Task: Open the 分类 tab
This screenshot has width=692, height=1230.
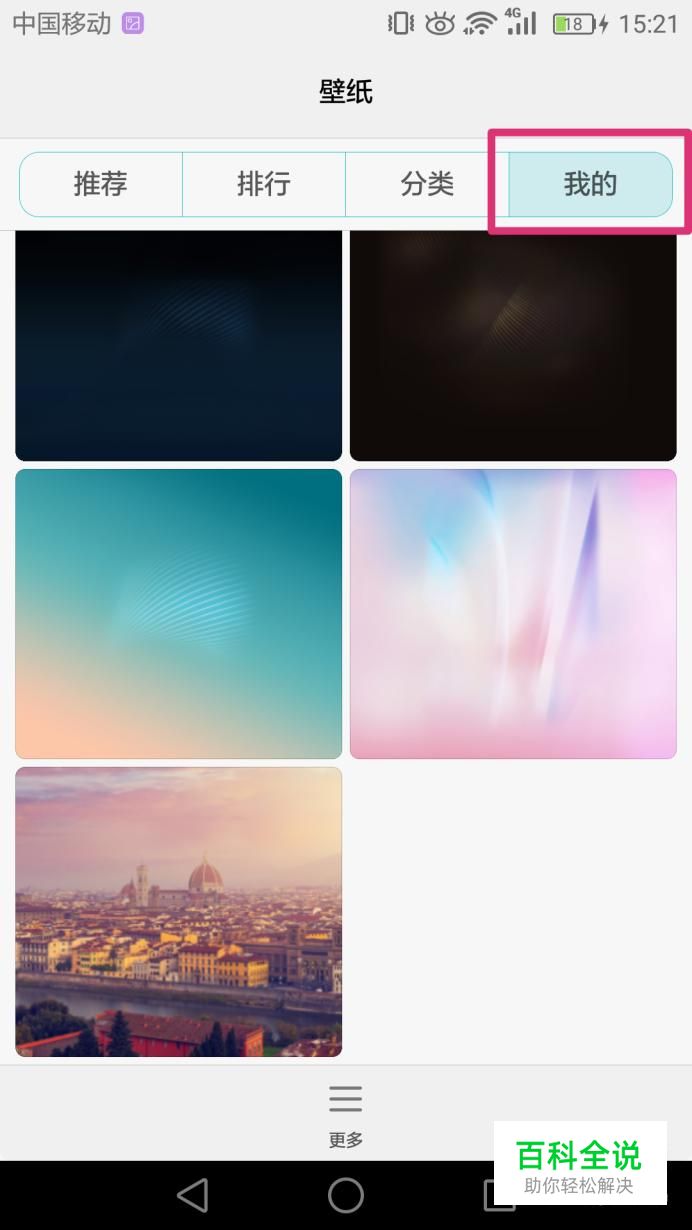Action: pyautogui.click(x=427, y=184)
